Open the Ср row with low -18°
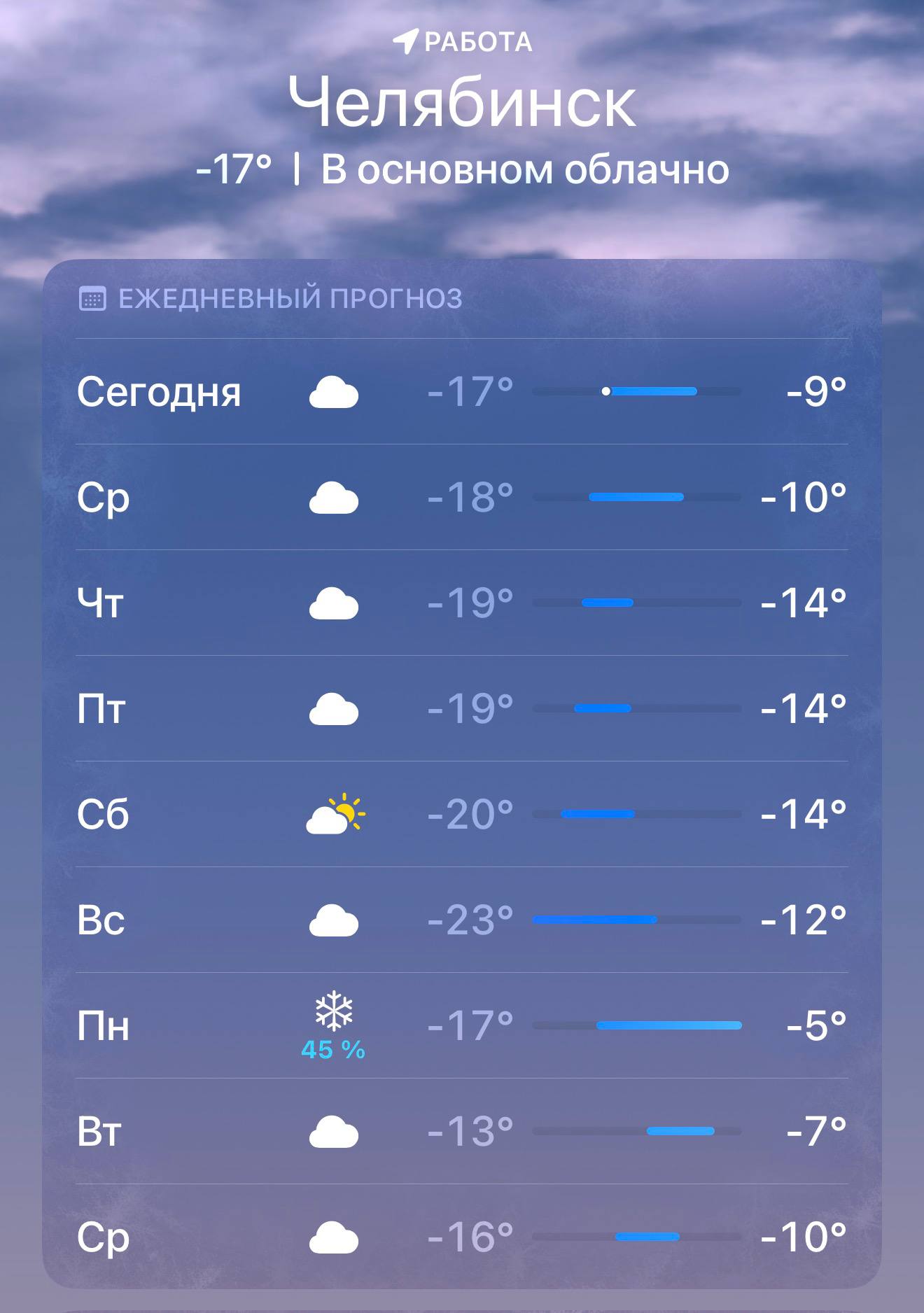Image resolution: width=924 pixels, height=1313 pixels. (462, 498)
